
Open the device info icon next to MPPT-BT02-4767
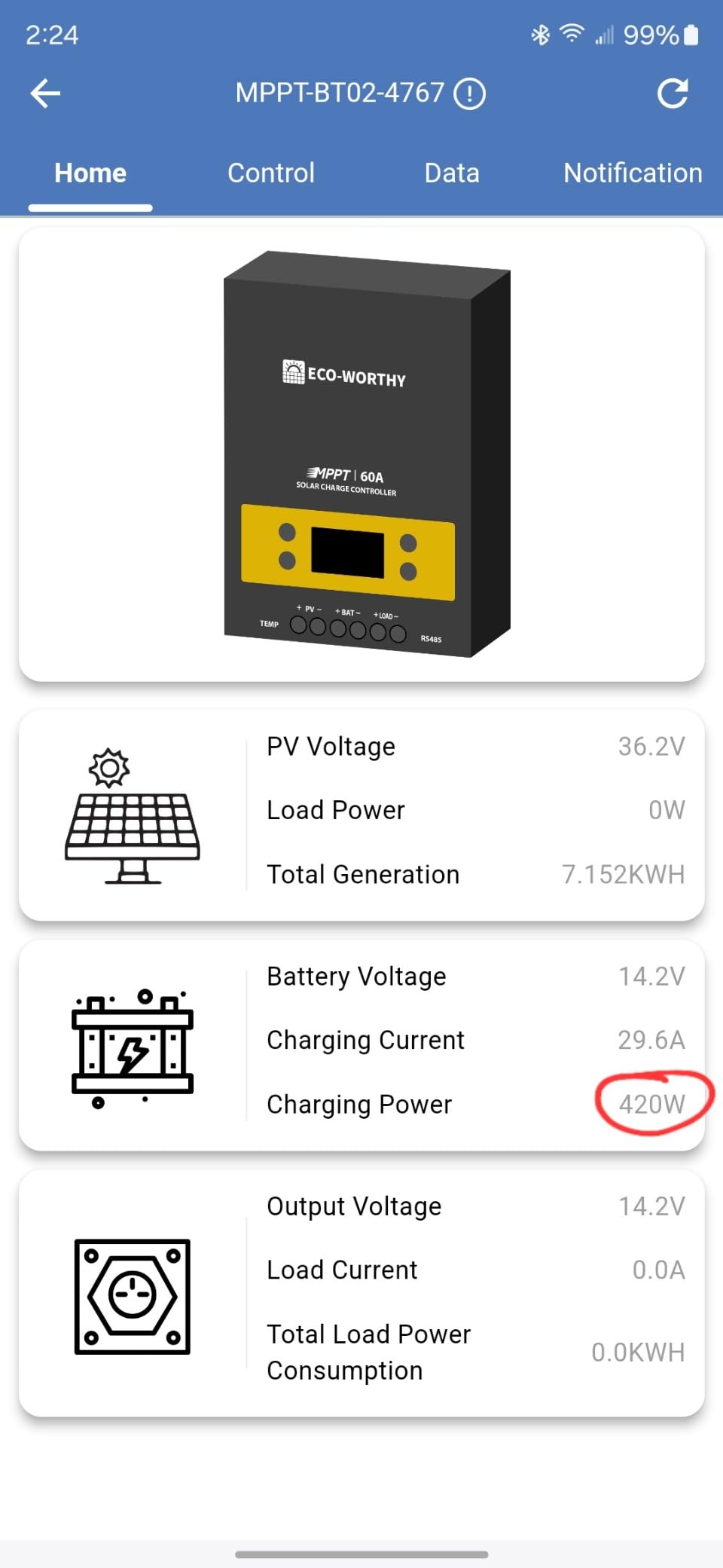point(468,93)
